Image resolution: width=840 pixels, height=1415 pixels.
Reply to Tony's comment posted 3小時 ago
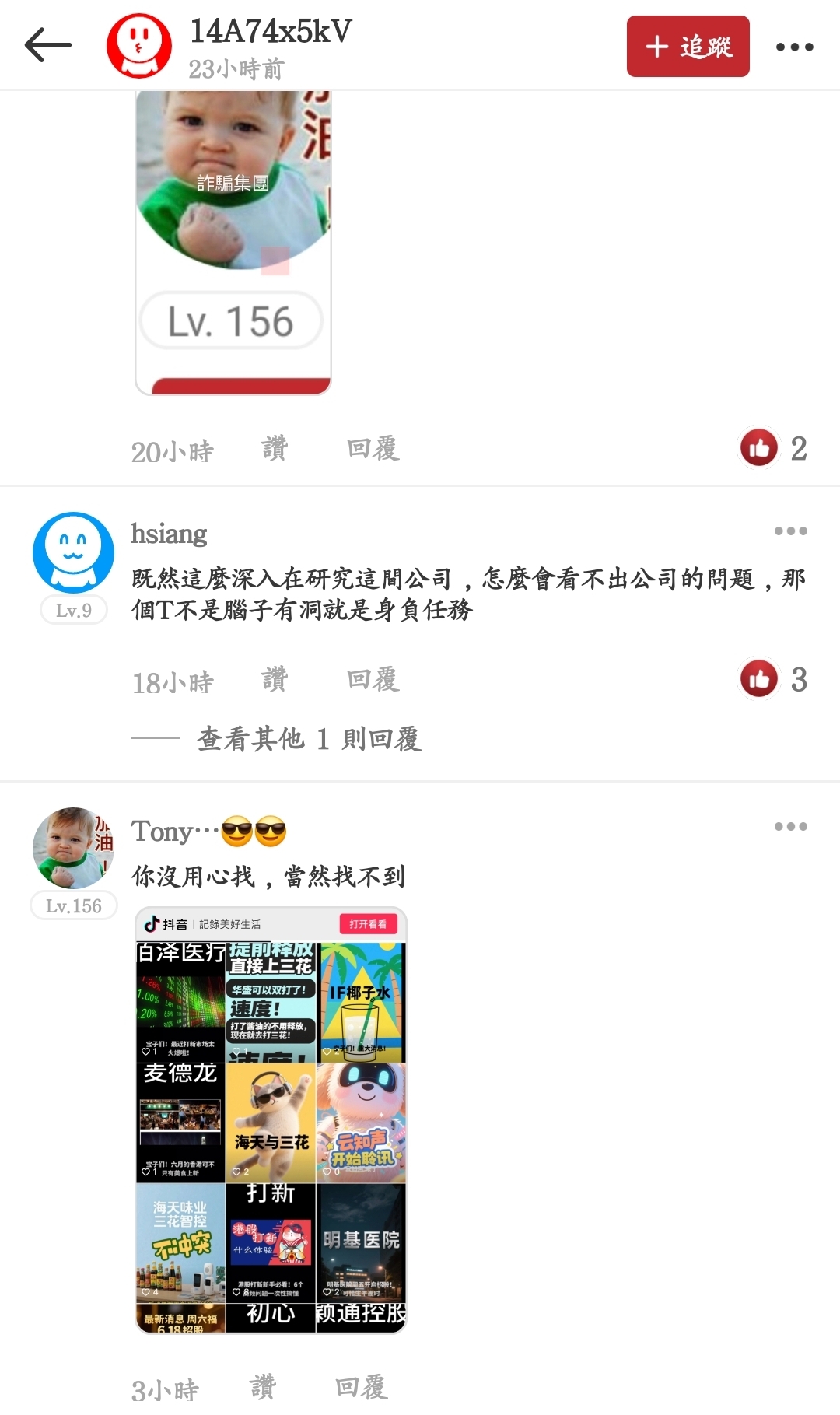360,1387
